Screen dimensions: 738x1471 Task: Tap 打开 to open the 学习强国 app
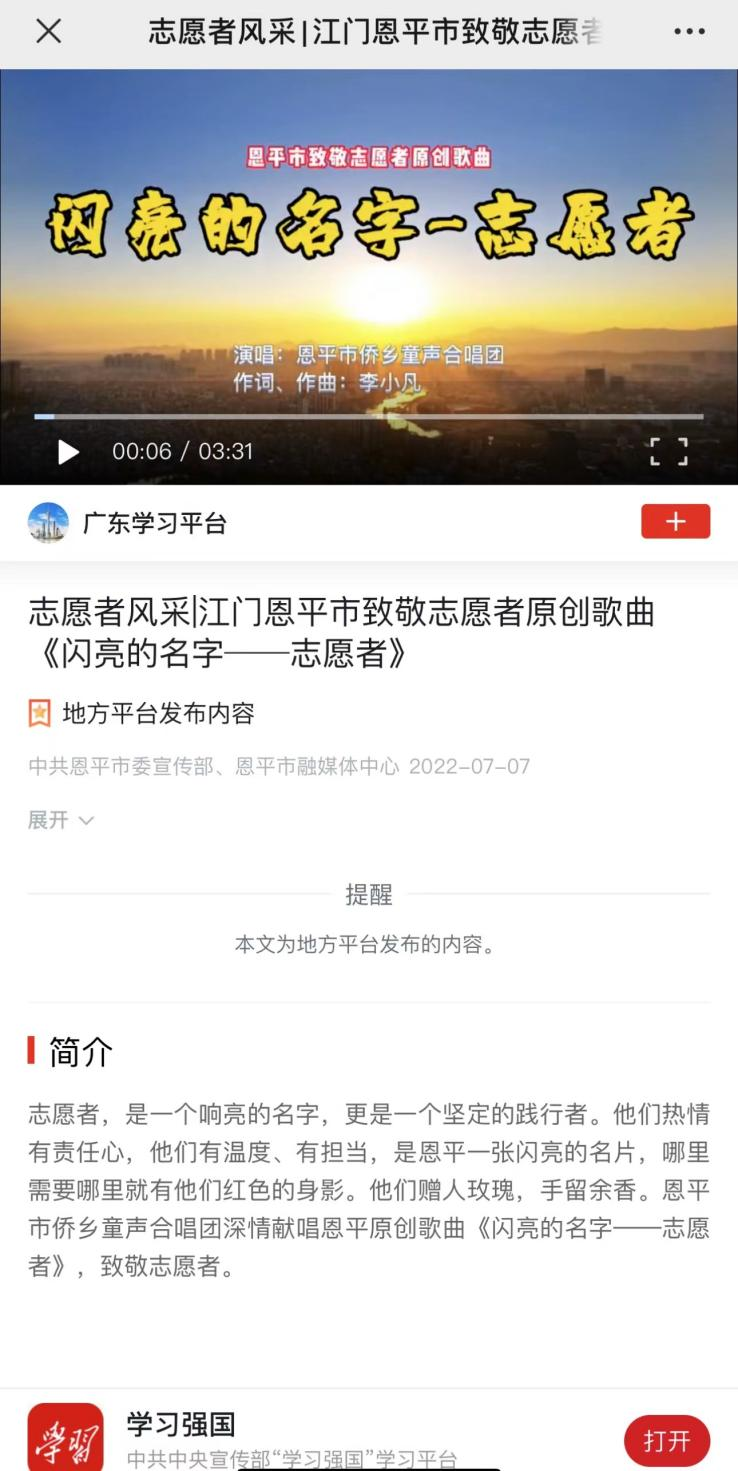point(667,1441)
